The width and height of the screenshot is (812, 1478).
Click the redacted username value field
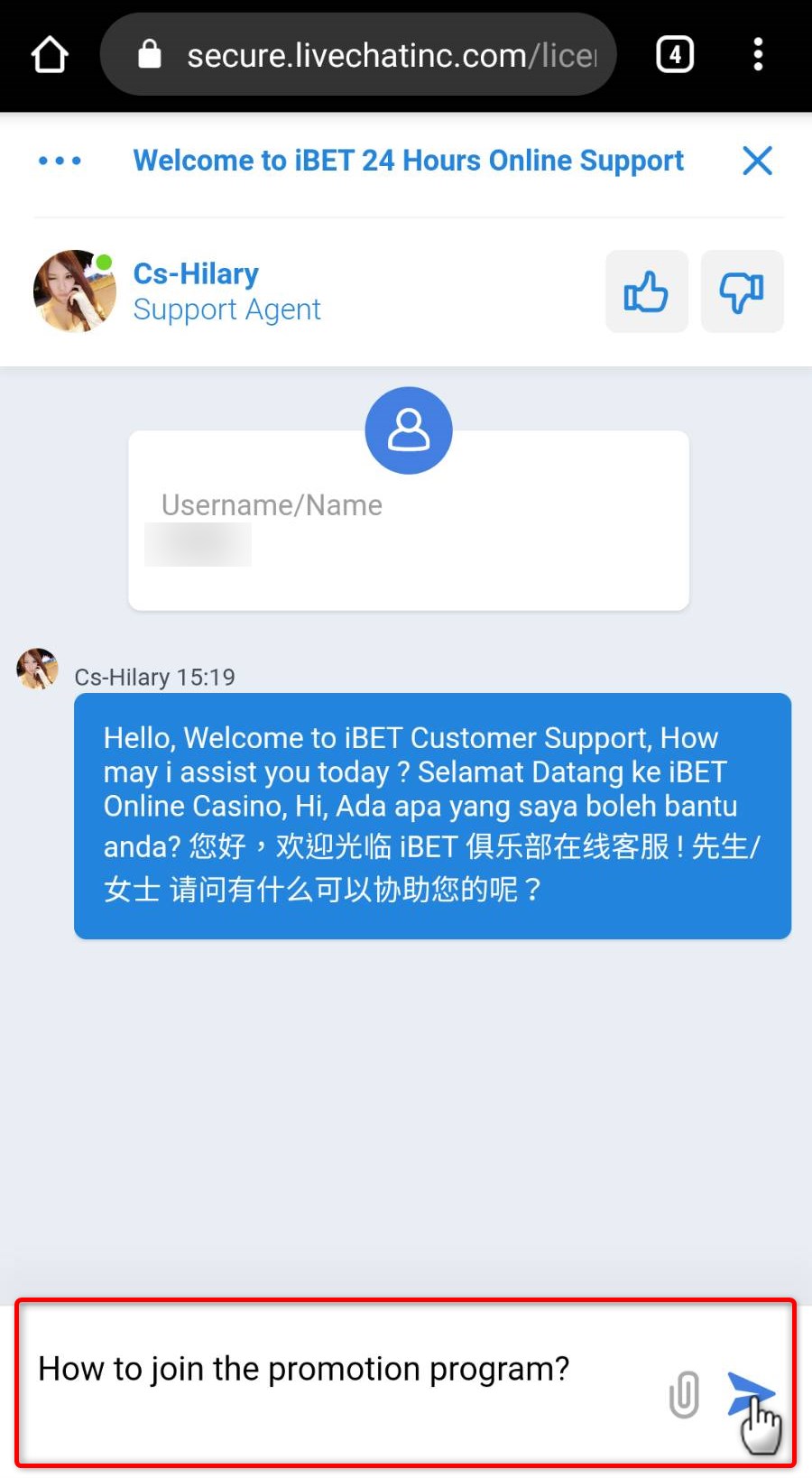pyautogui.click(x=198, y=543)
